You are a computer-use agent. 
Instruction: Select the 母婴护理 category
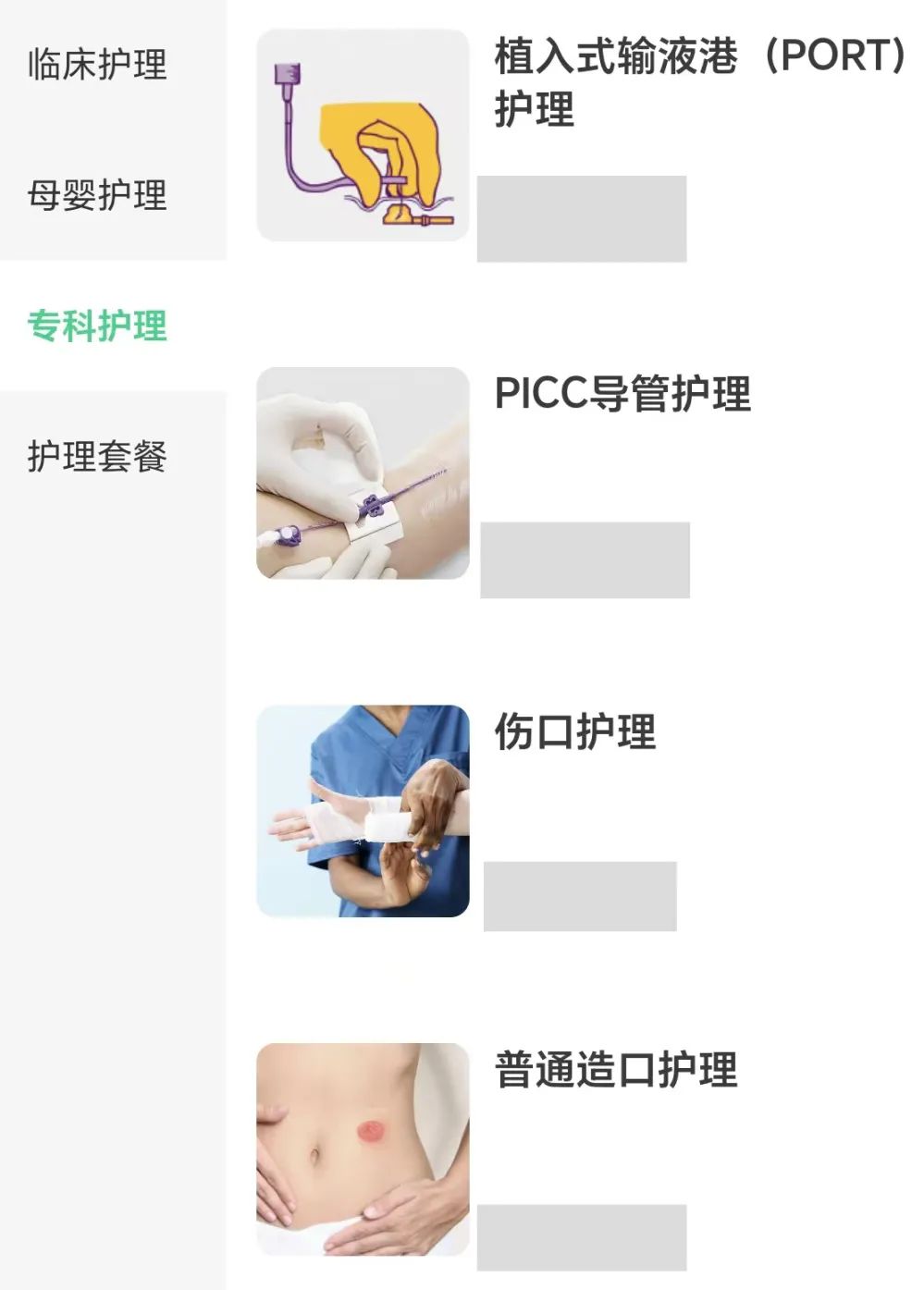[x=97, y=195]
